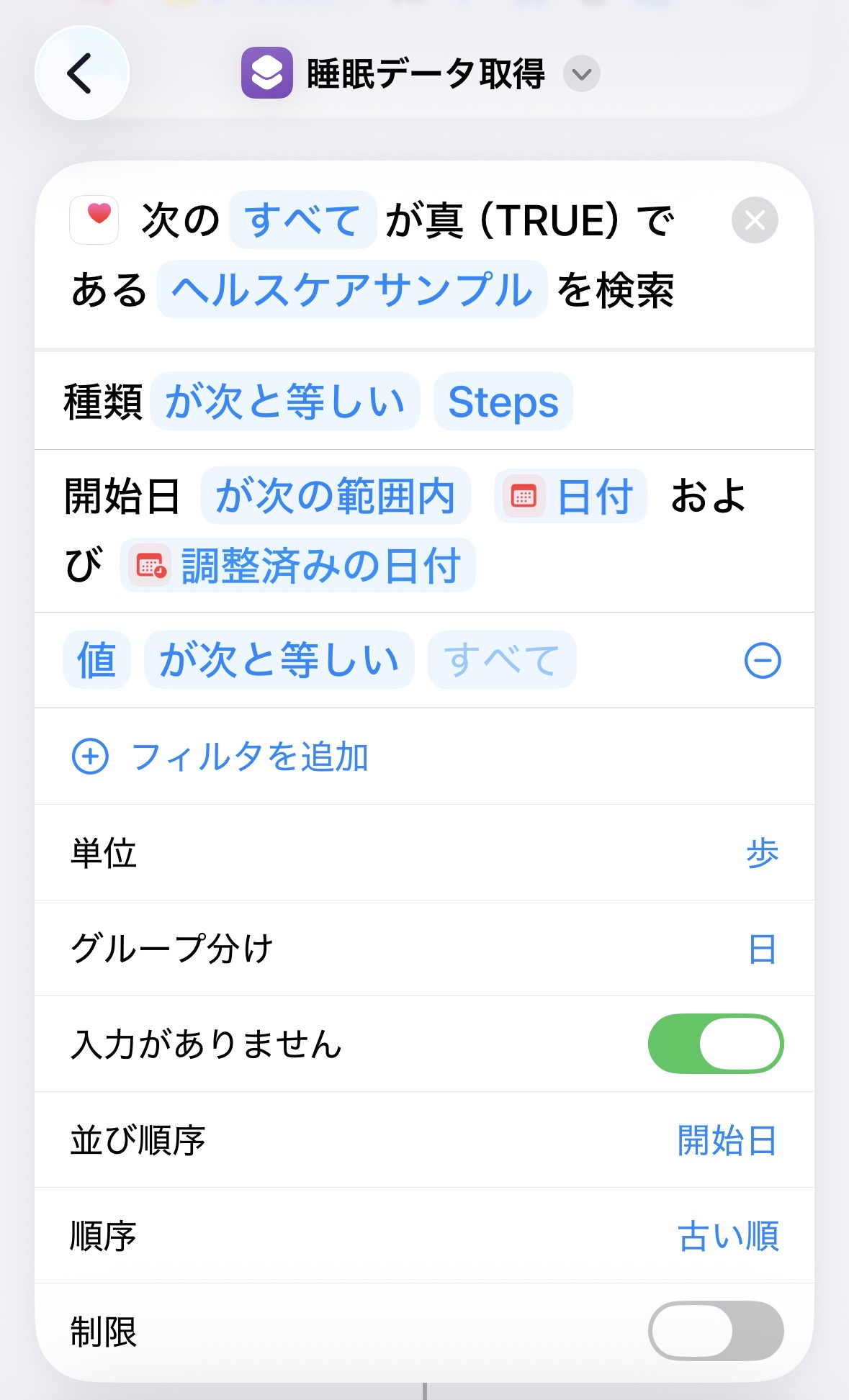
Task: Tap フィルタを追加 to add a filter
Action: 252,757
